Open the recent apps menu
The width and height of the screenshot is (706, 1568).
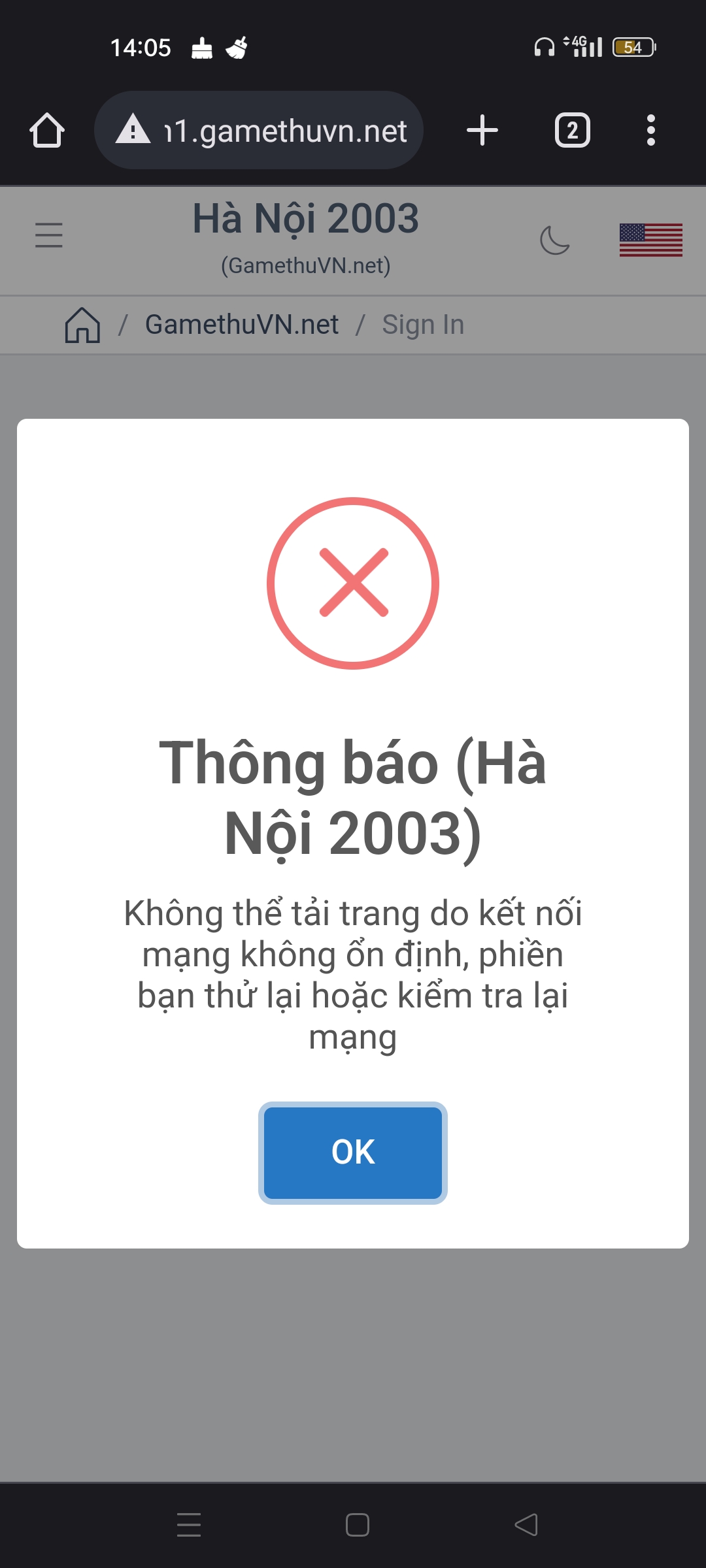tap(189, 1525)
